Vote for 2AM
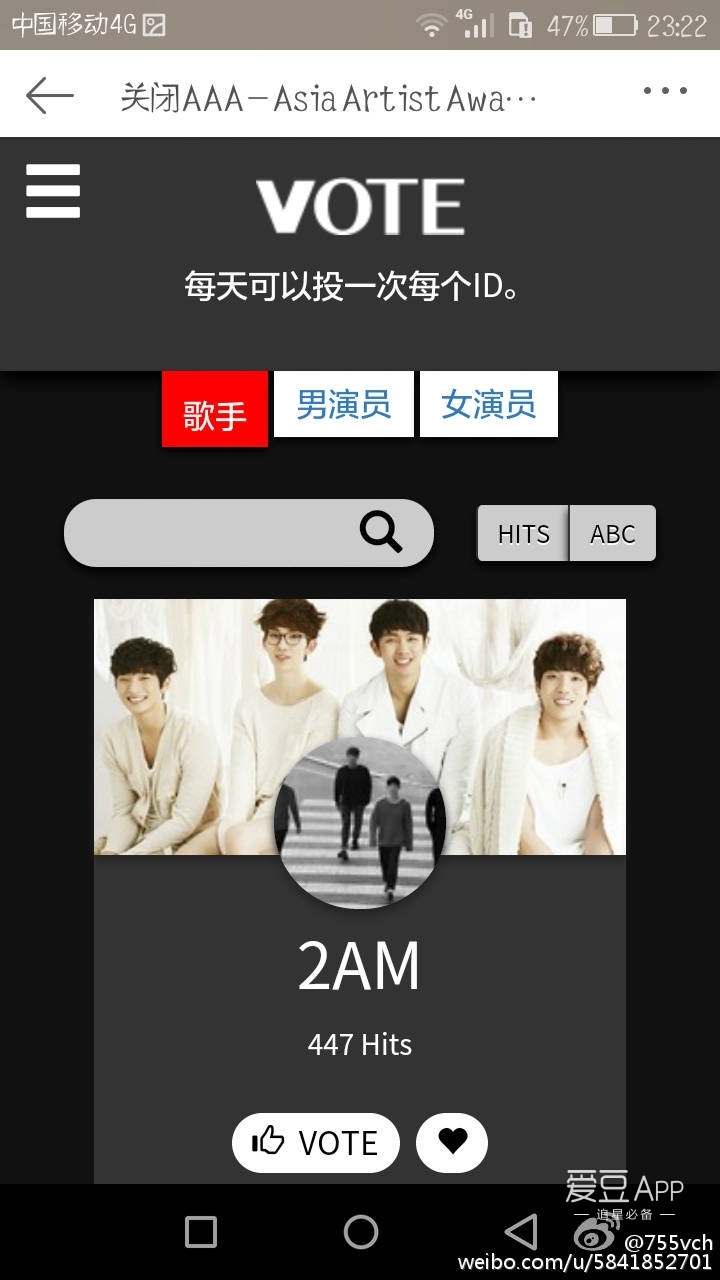The width and height of the screenshot is (720, 1280). 316,1142
